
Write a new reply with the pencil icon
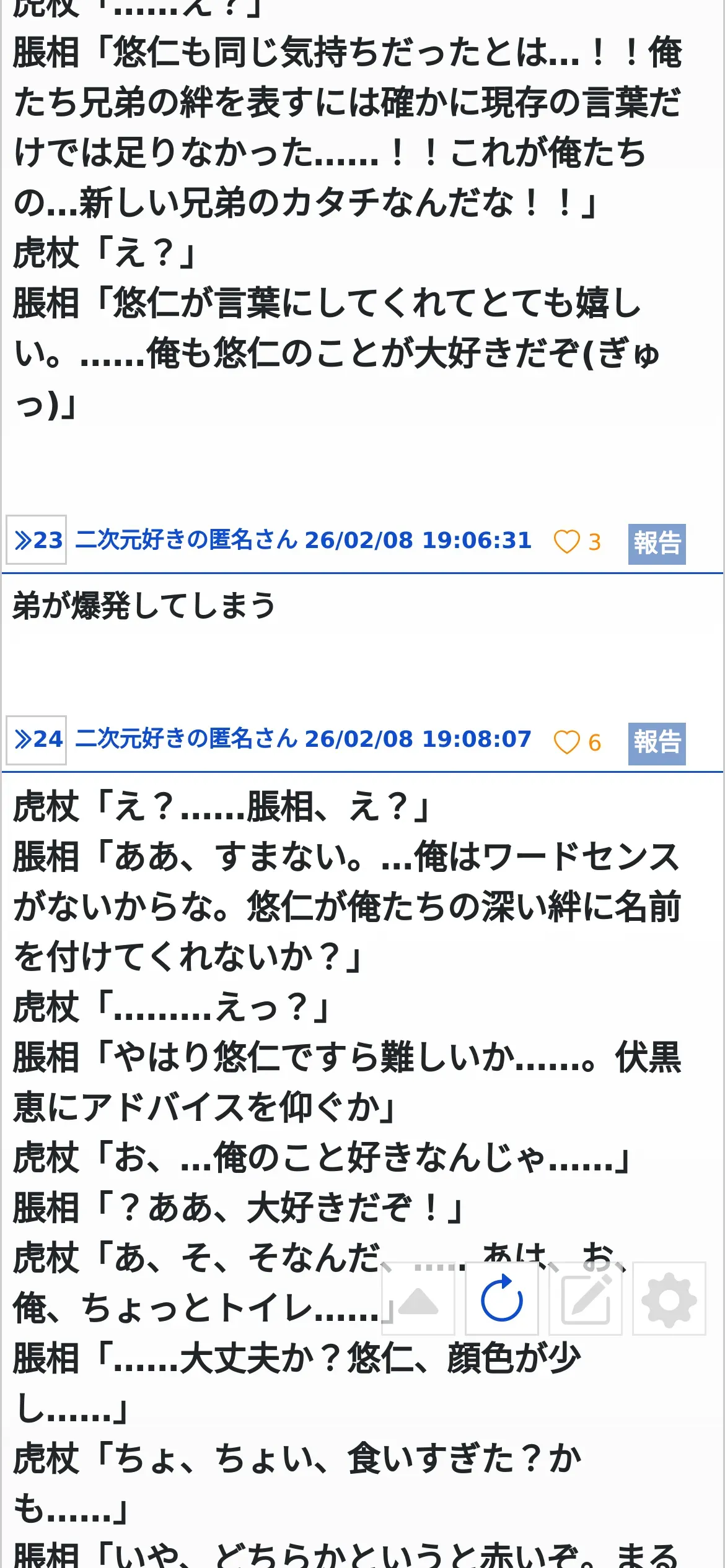pyautogui.click(x=586, y=1299)
